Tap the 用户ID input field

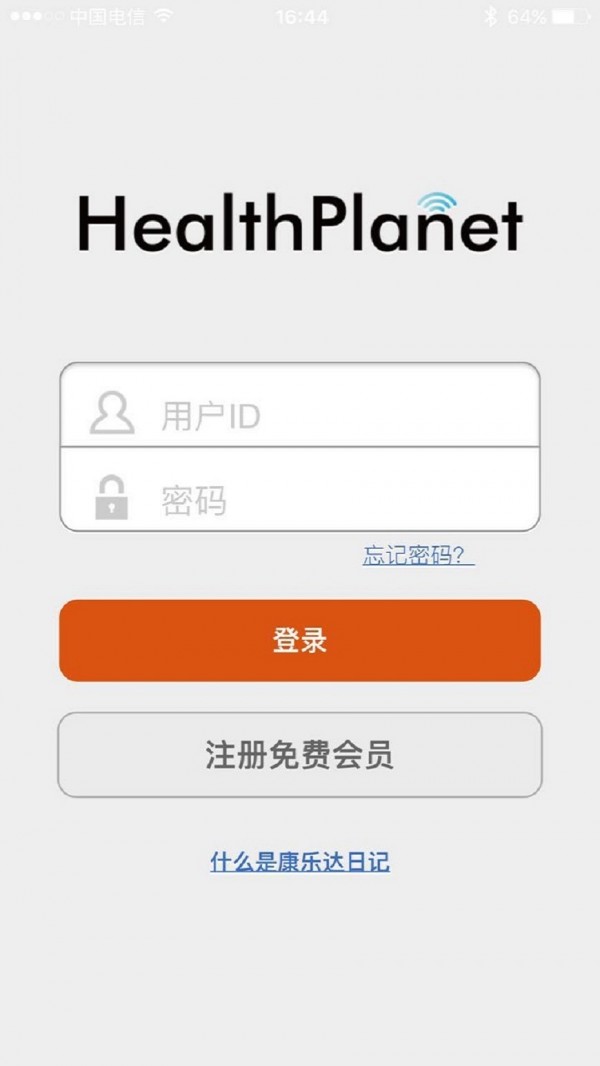coord(330,413)
